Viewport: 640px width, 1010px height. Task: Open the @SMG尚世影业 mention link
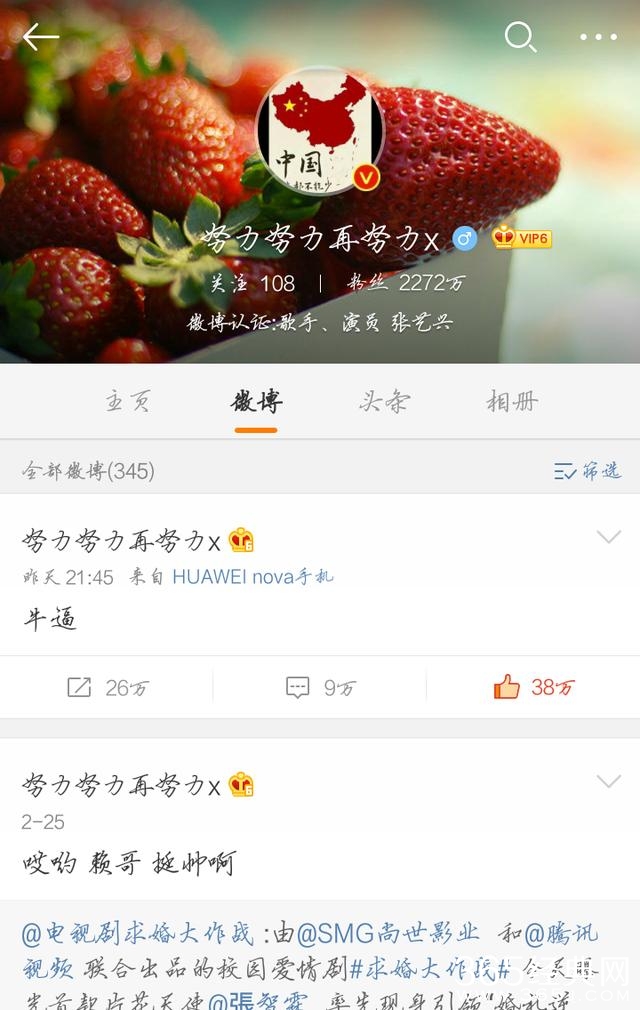tap(387, 934)
